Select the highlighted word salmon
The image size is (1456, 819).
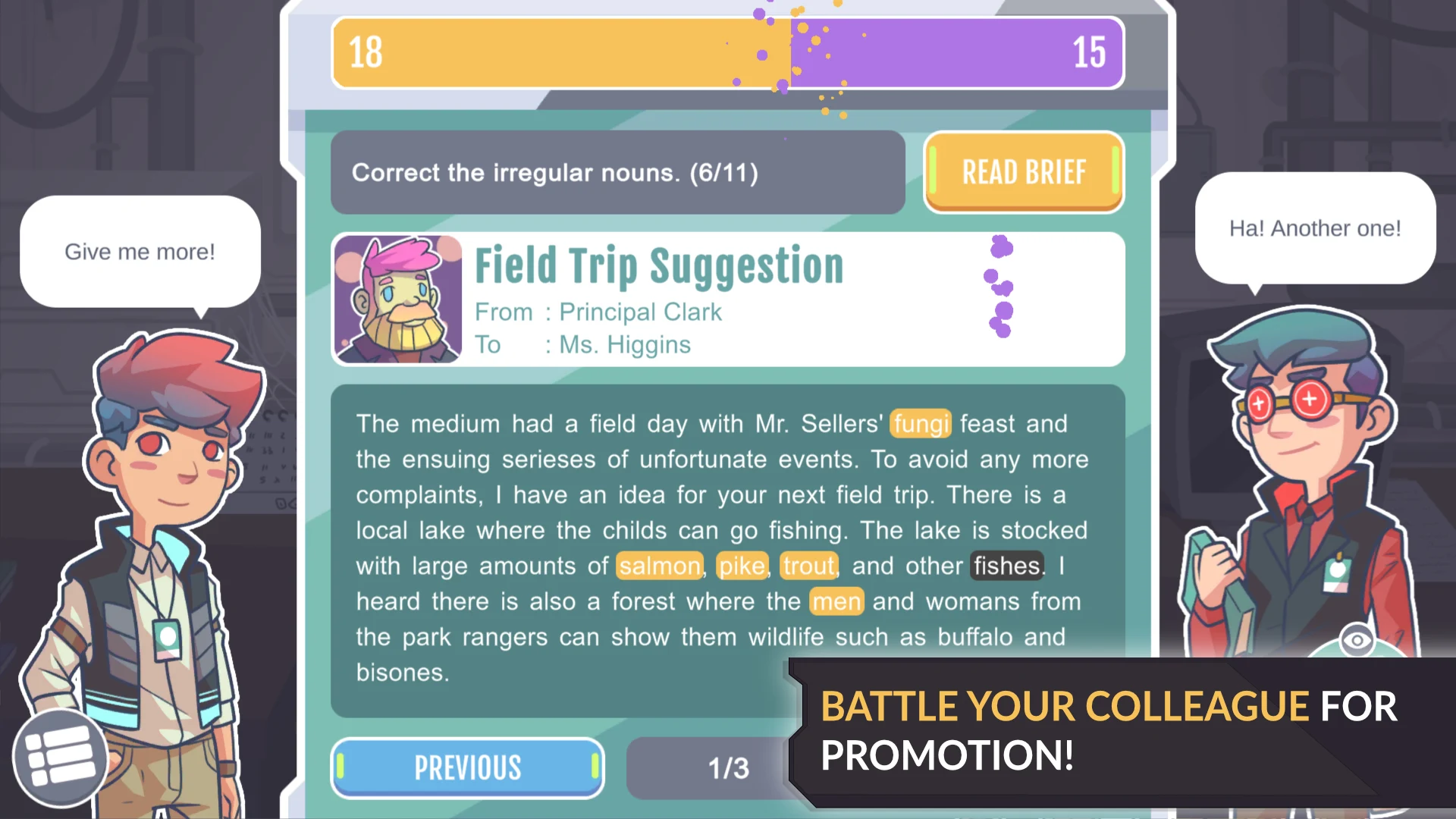(x=660, y=566)
